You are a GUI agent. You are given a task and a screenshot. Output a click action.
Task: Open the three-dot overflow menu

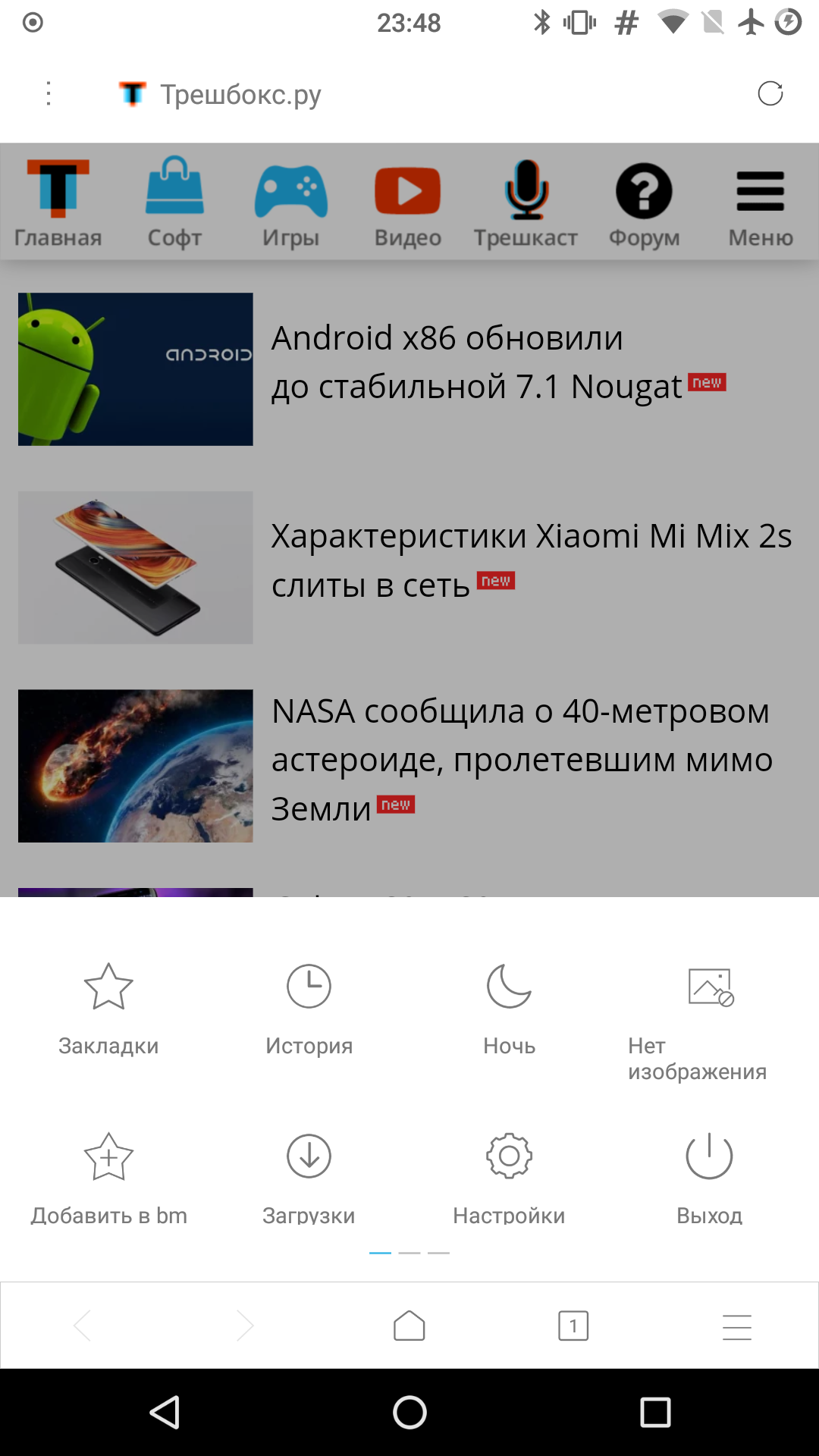[x=49, y=94]
